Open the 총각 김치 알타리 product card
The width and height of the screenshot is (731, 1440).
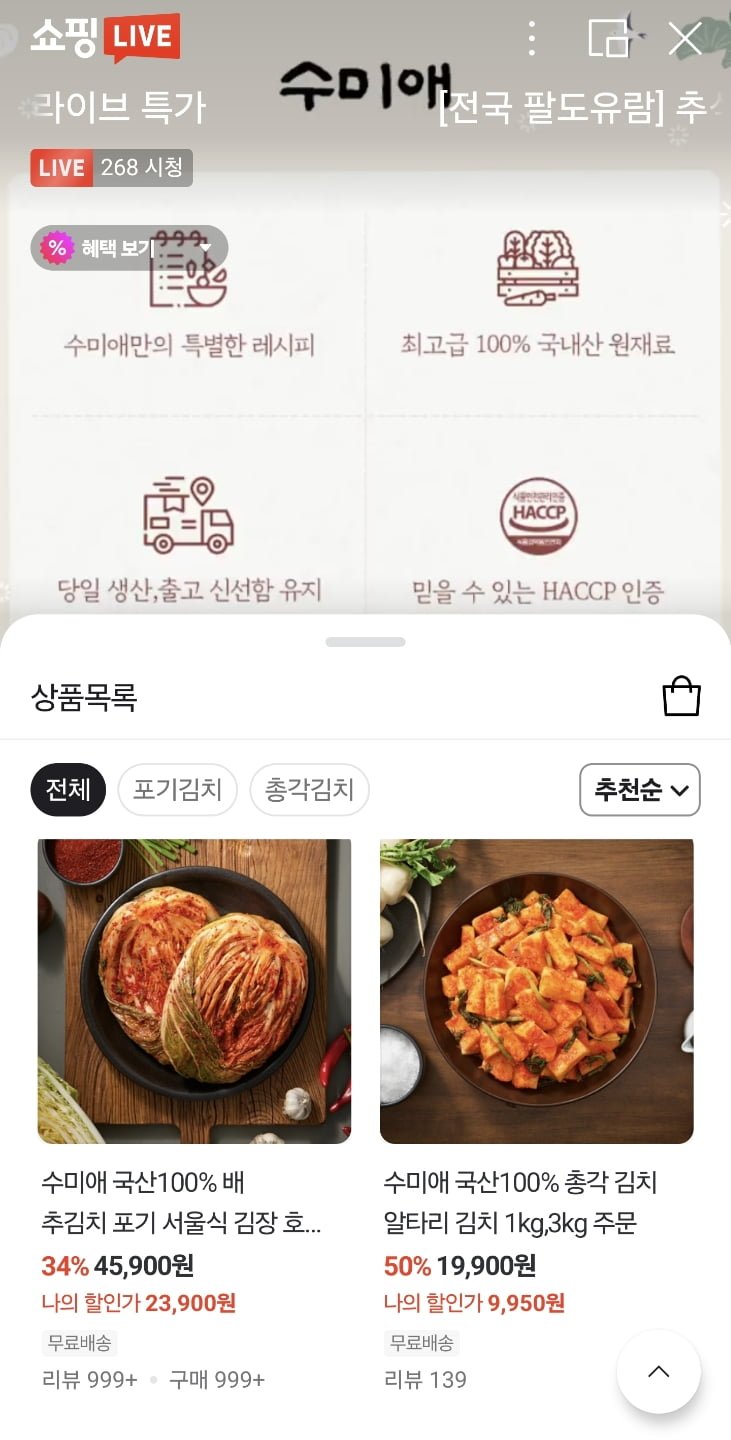(x=536, y=990)
